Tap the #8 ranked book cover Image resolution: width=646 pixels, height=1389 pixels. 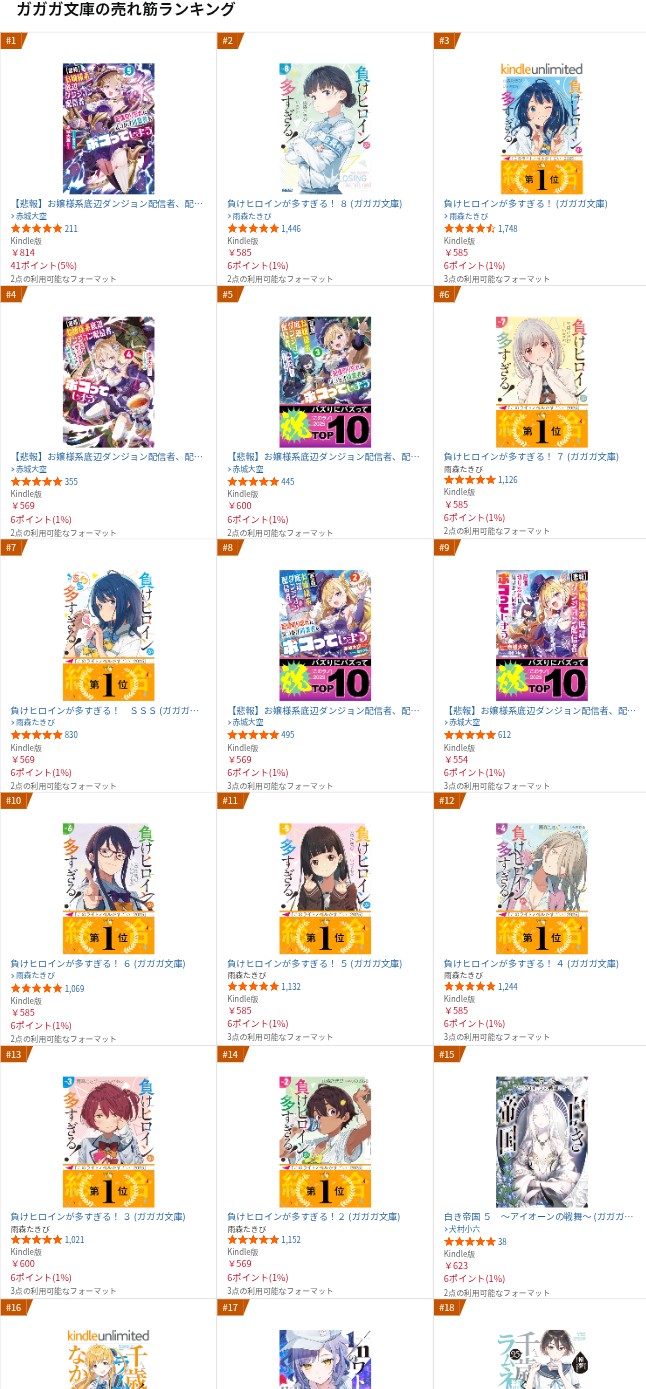point(324,635)
